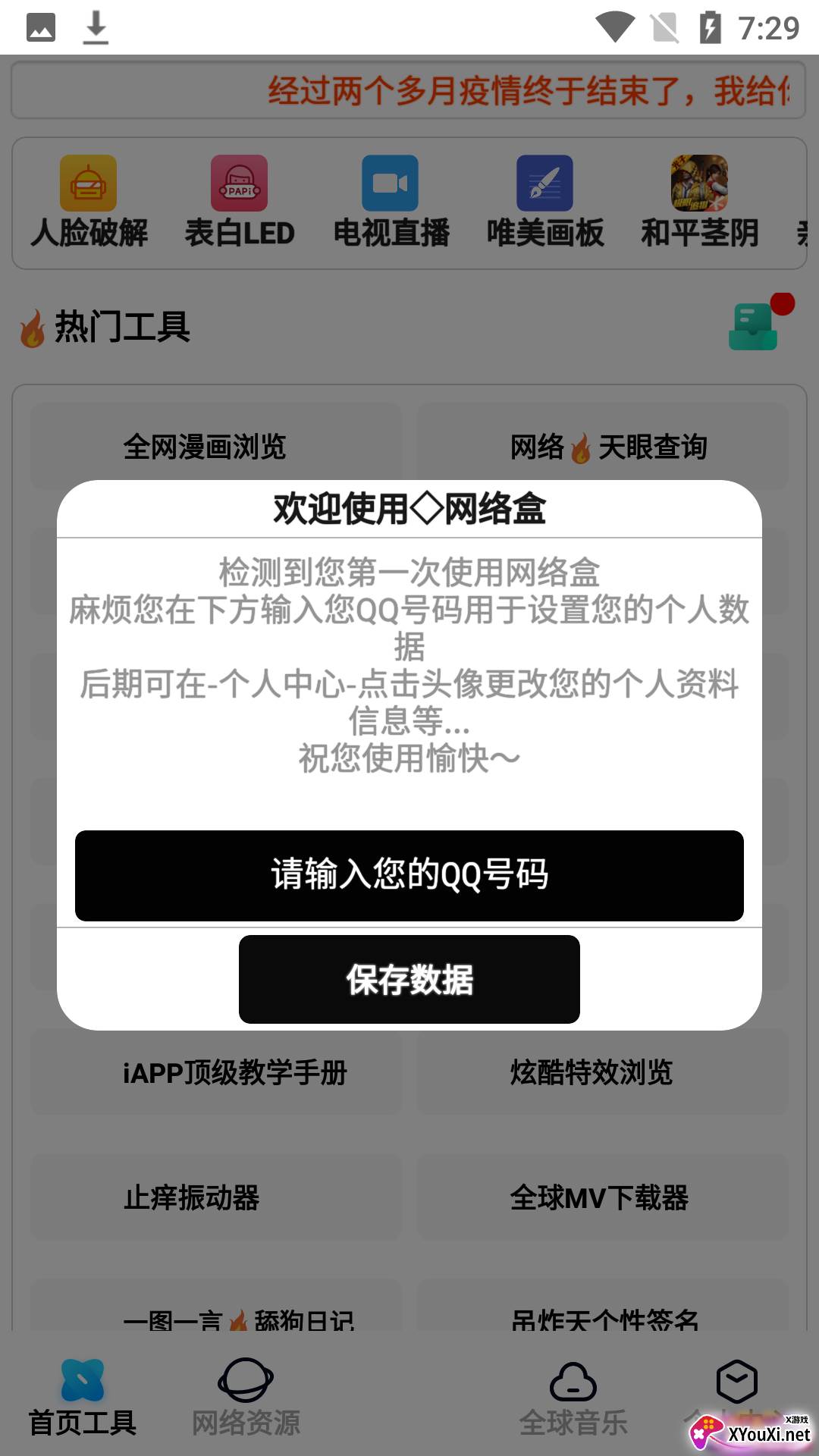Open 网络天眼查询
Viewport: 819px width, 1456px height.
(x=603, y=446)
